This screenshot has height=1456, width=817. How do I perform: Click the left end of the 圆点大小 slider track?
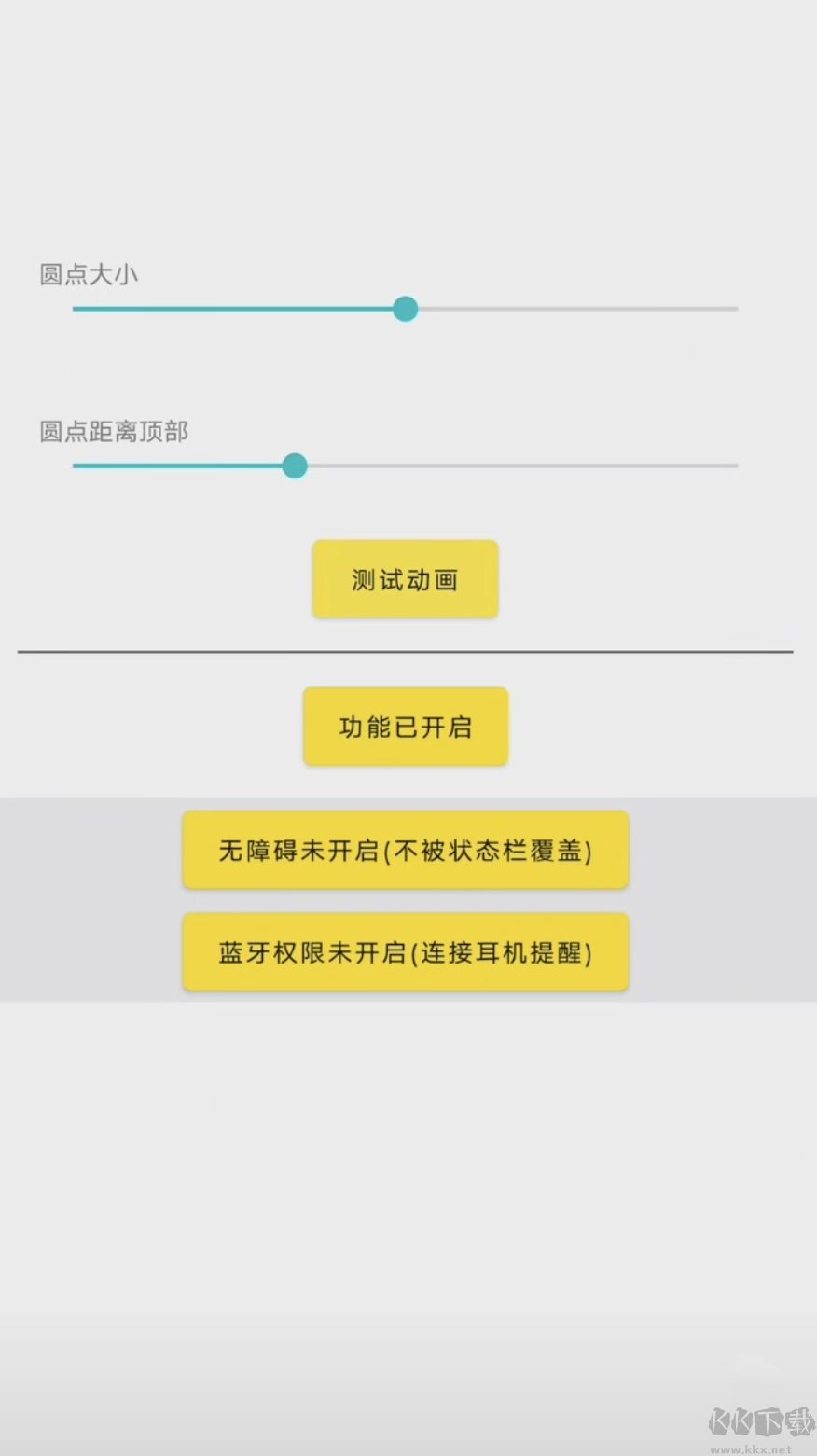76,308
